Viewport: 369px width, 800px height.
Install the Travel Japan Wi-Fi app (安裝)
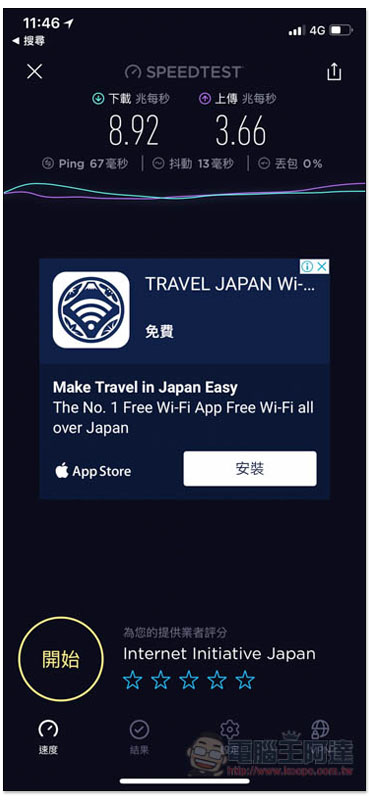tap(250, 469)
